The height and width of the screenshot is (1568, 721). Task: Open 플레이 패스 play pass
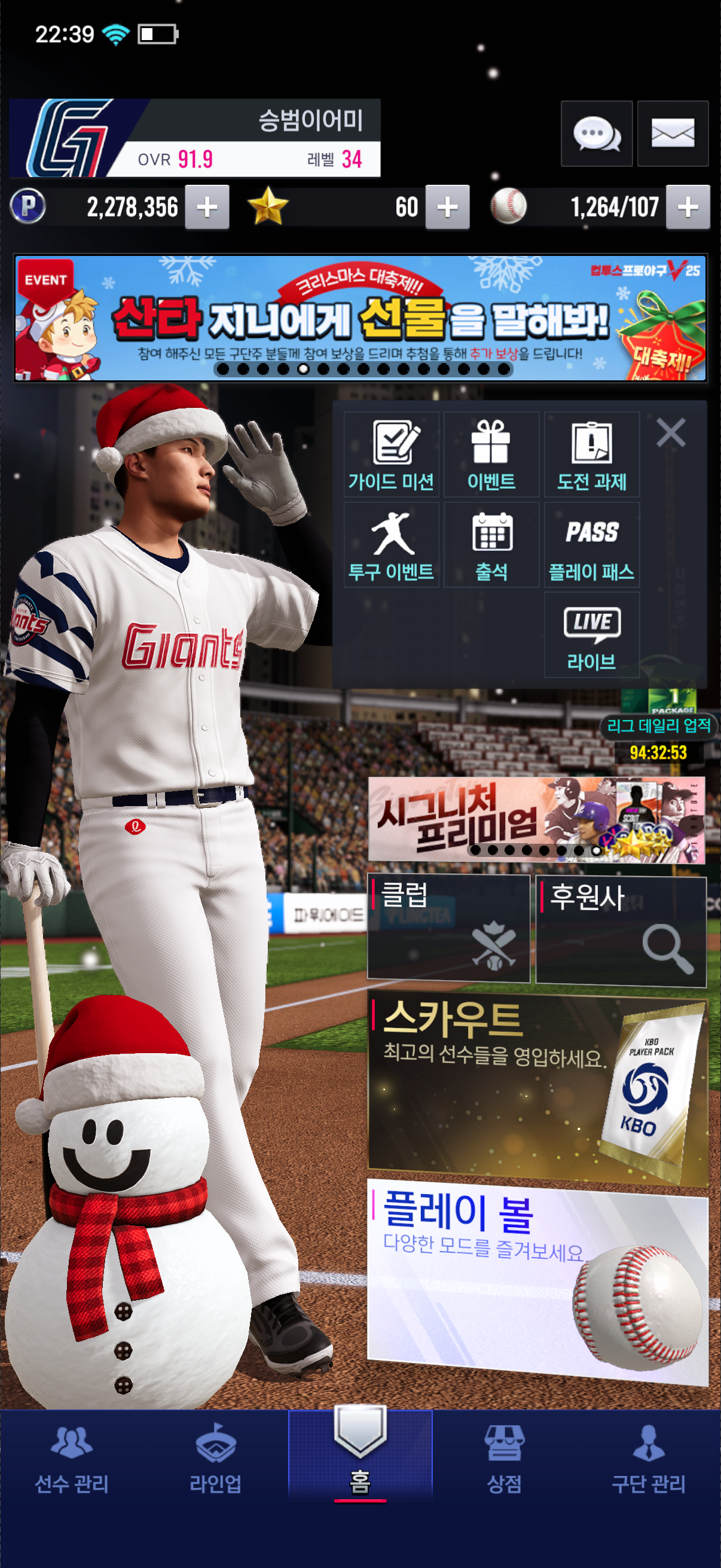591,545
